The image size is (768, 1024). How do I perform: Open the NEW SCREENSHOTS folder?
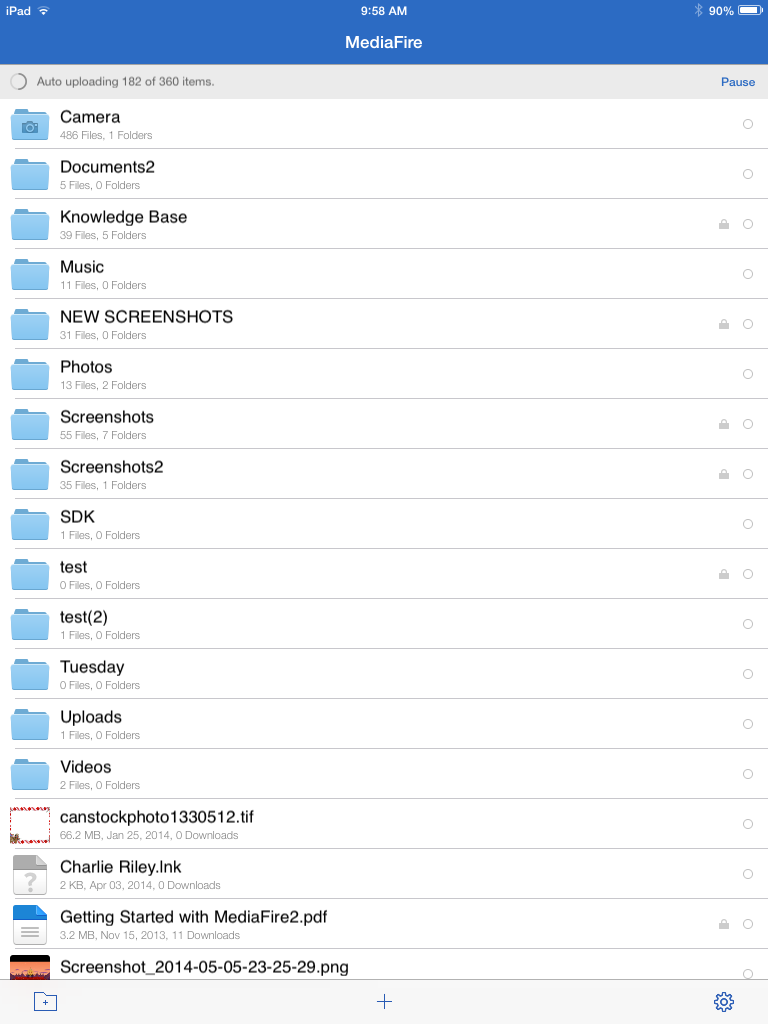[146, 324]
